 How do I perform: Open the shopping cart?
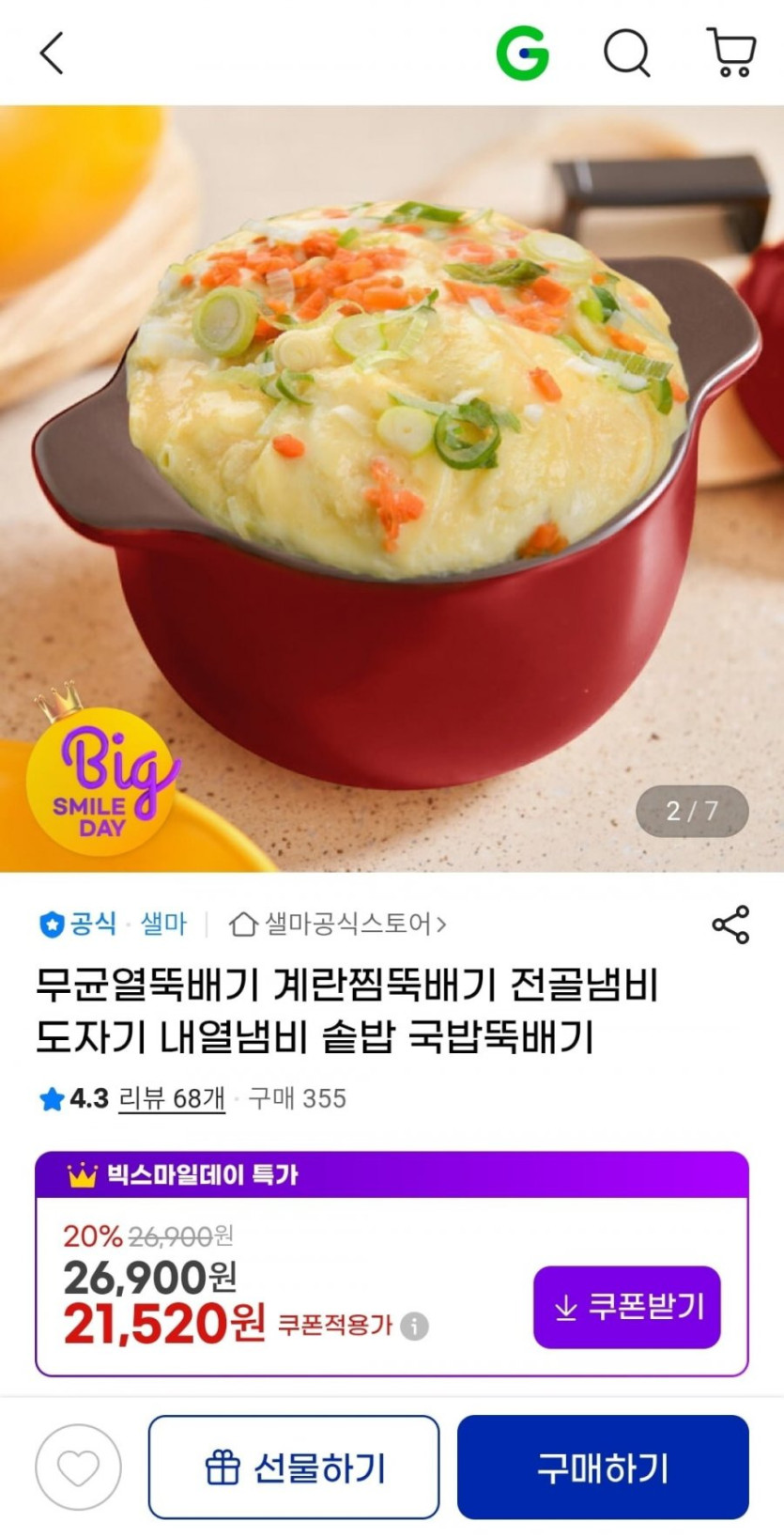(730, 53)
